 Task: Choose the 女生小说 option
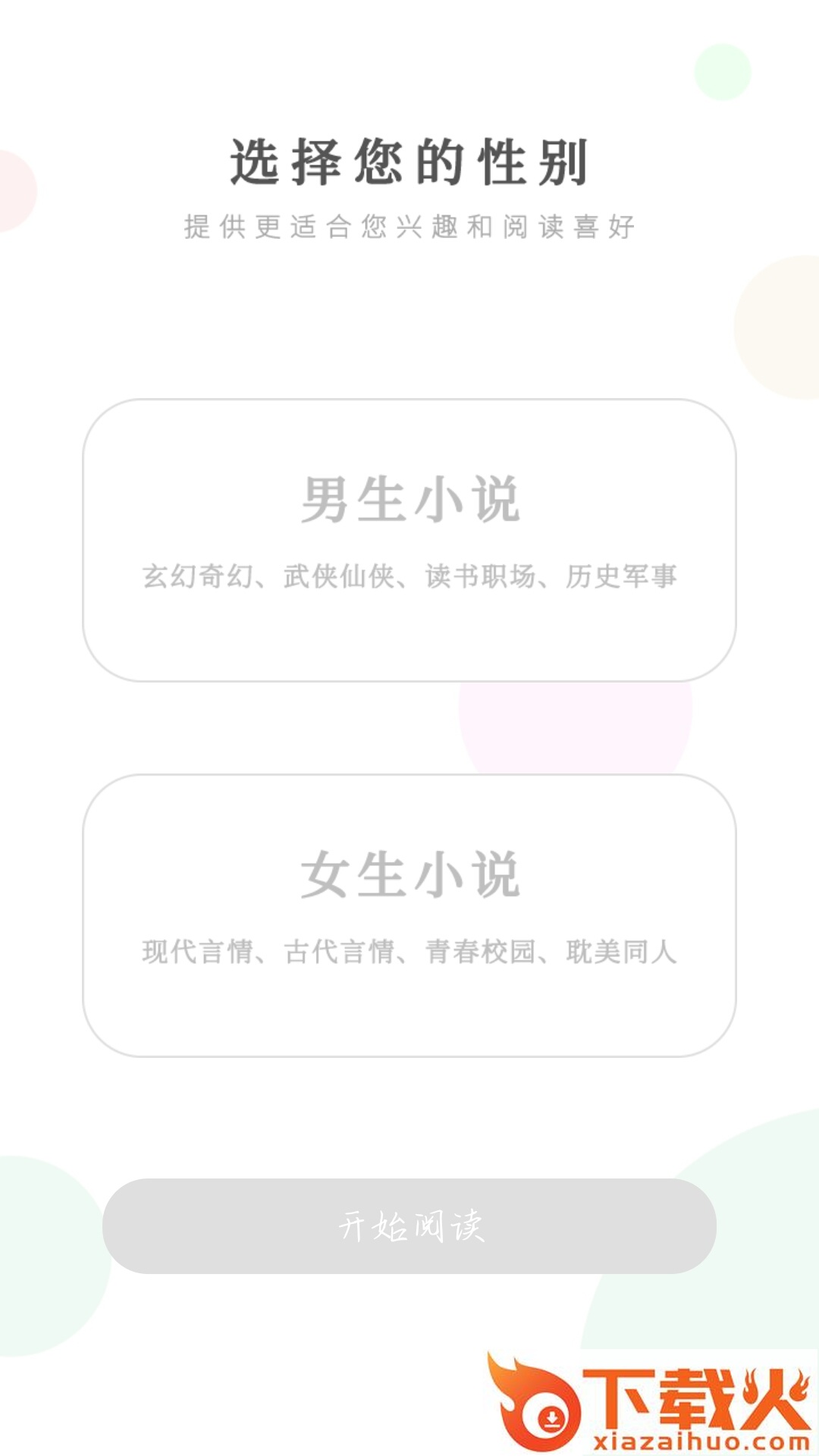[x=409, y=915]
